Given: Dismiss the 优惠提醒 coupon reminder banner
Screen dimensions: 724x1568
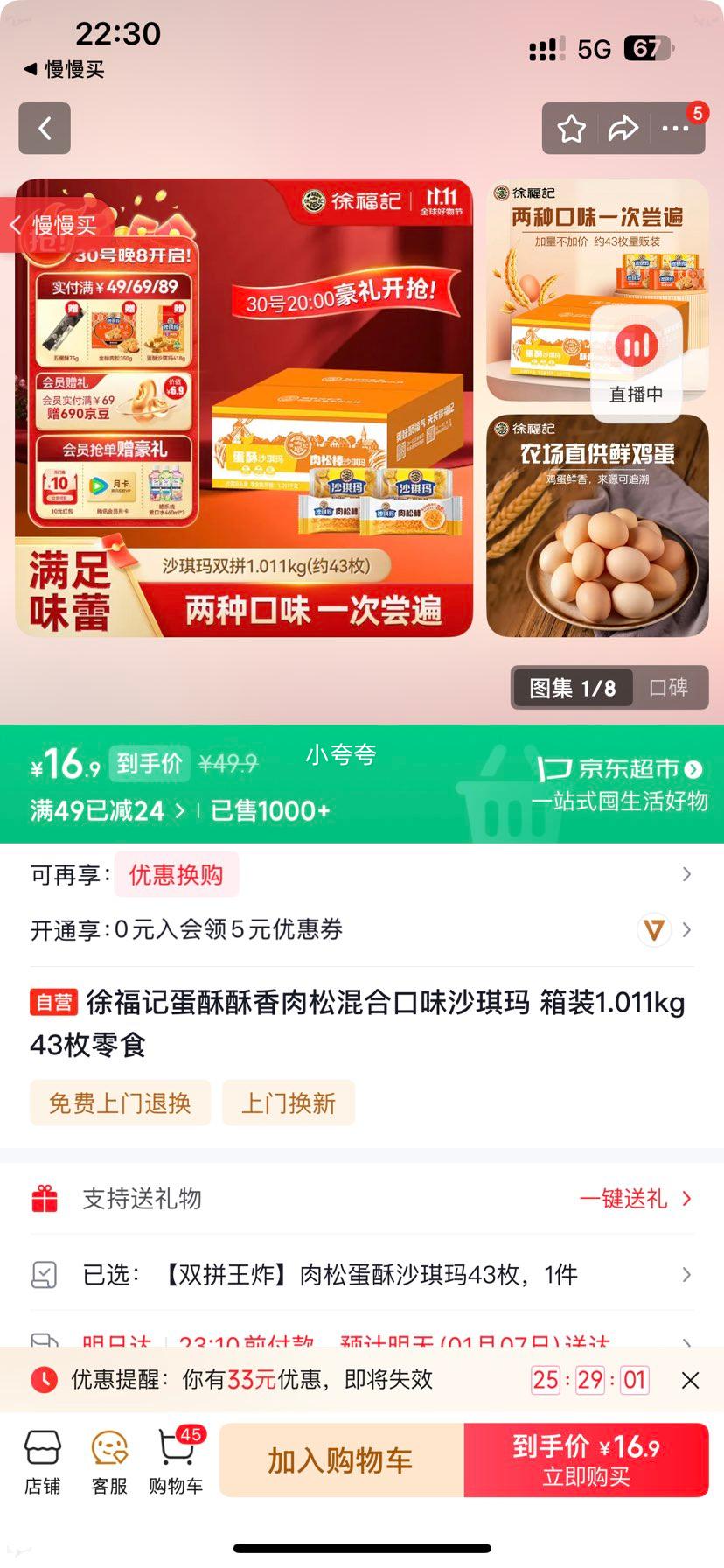Looking at the screenshot, I should point(690,1380).
